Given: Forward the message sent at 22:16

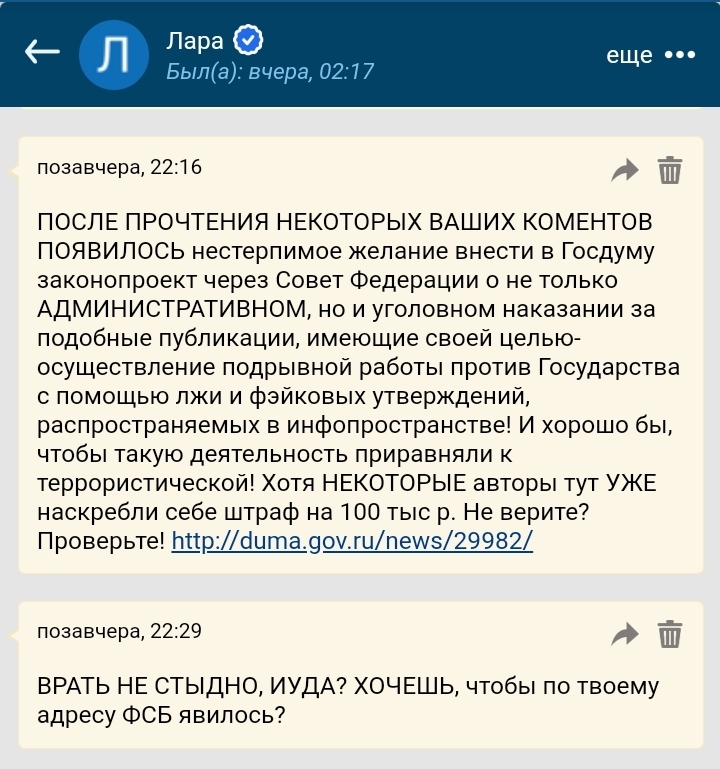Looking at the screenshot, I should click(625, 171).
